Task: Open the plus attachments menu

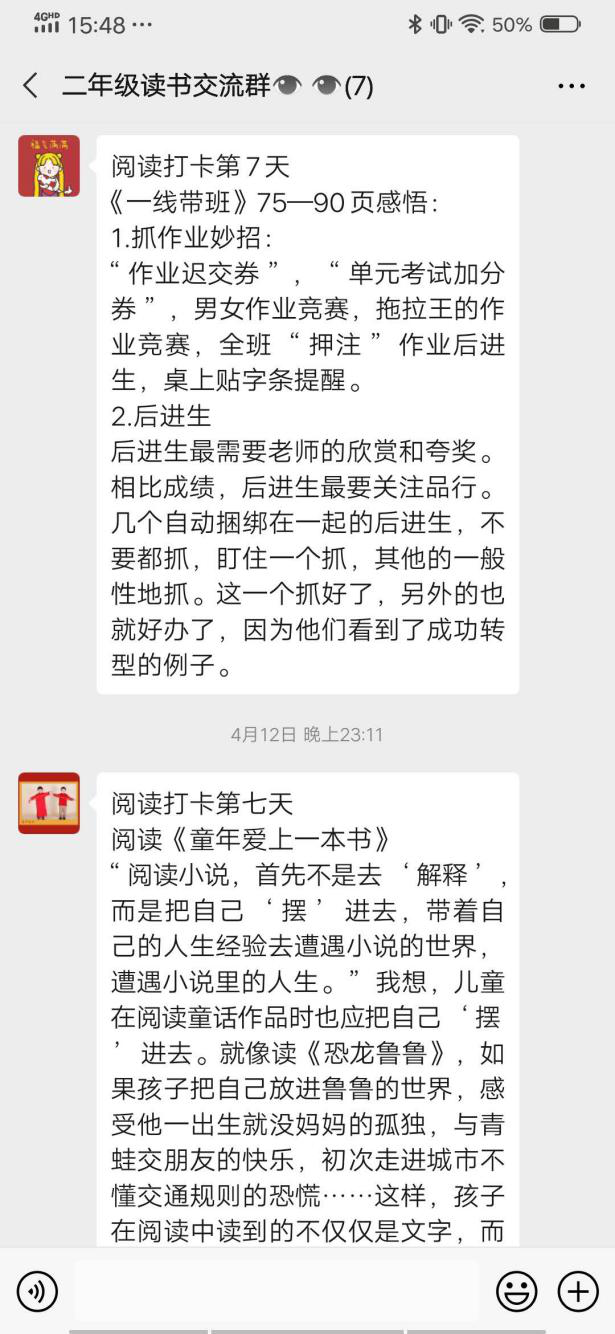Action: [578, 1292]
